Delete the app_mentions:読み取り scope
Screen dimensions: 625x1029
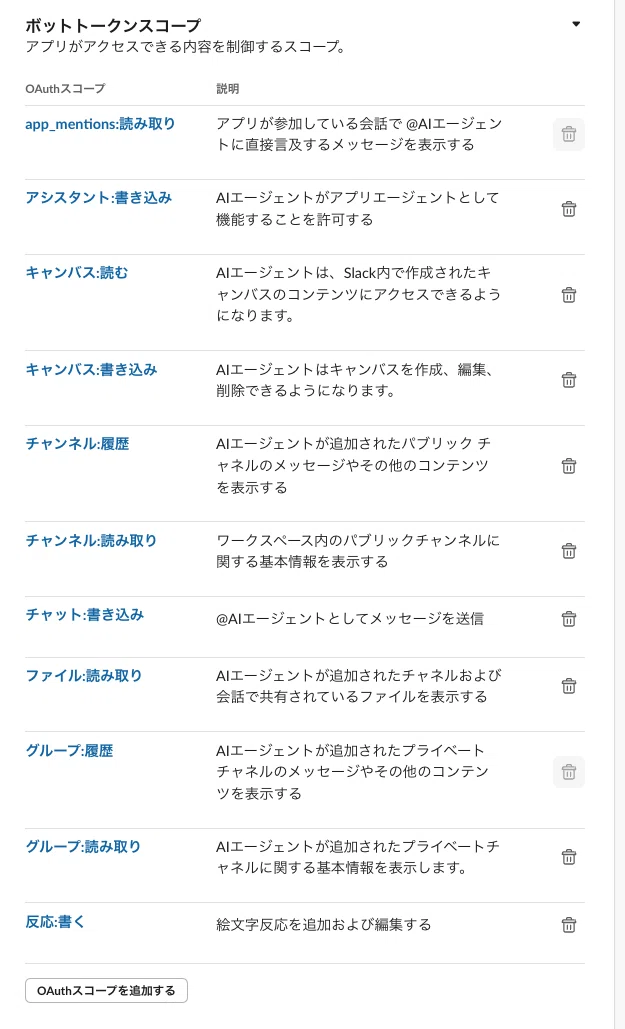(569, 134)
